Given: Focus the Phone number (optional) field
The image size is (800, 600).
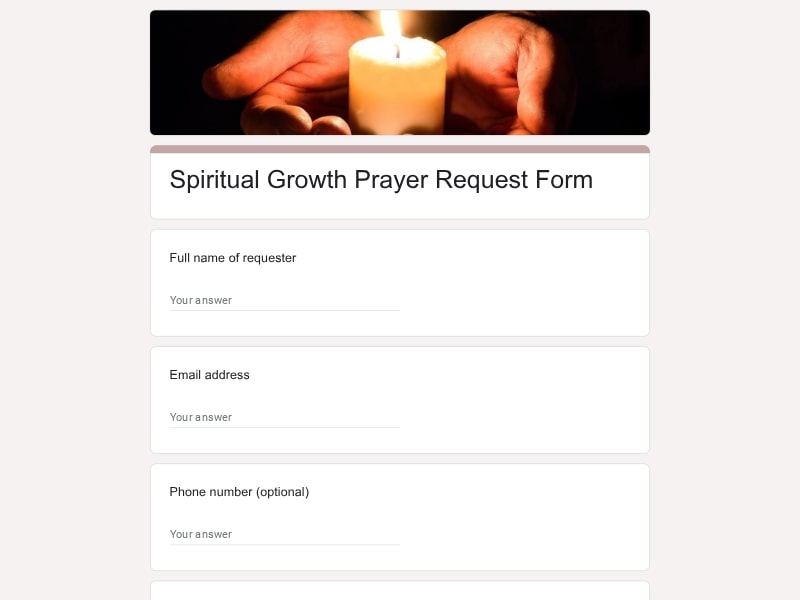Looking at the screenshot, I should coord(284,534).
